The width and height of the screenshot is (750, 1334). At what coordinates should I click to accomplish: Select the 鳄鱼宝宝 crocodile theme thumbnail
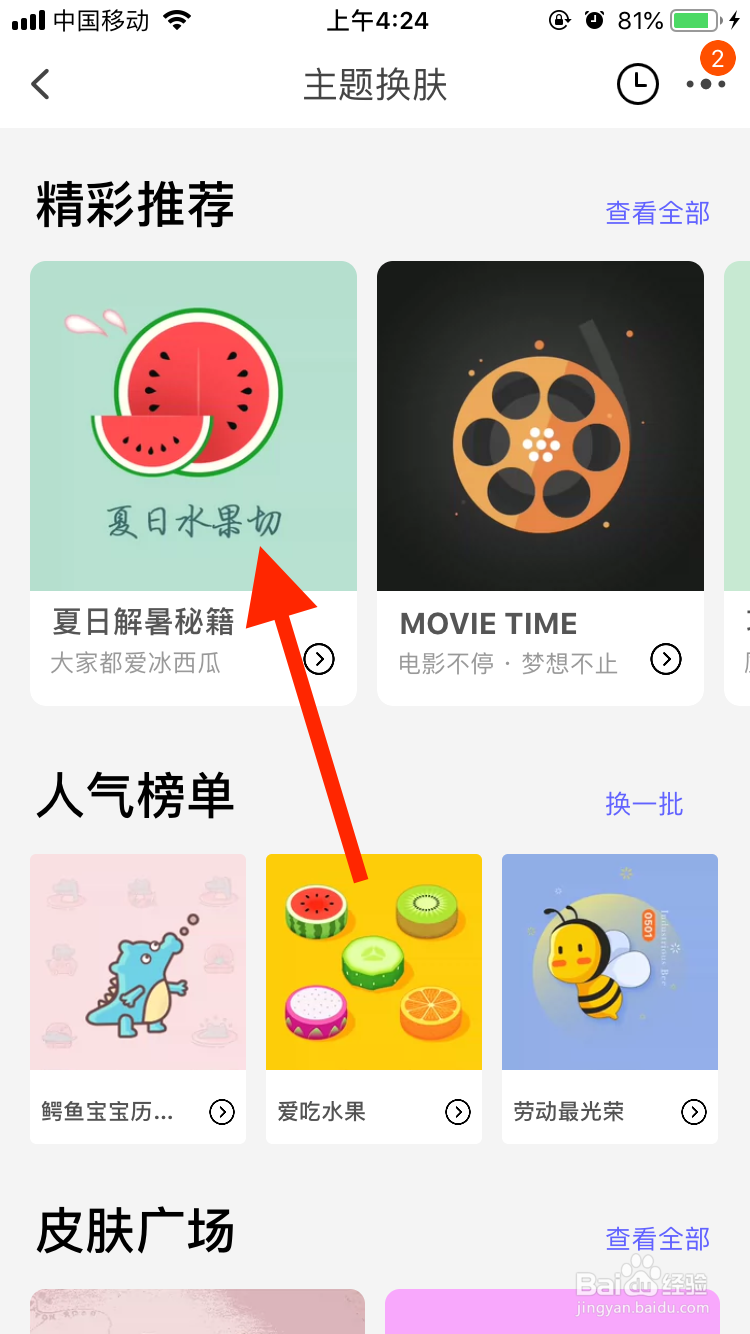(x=137, y=961)
